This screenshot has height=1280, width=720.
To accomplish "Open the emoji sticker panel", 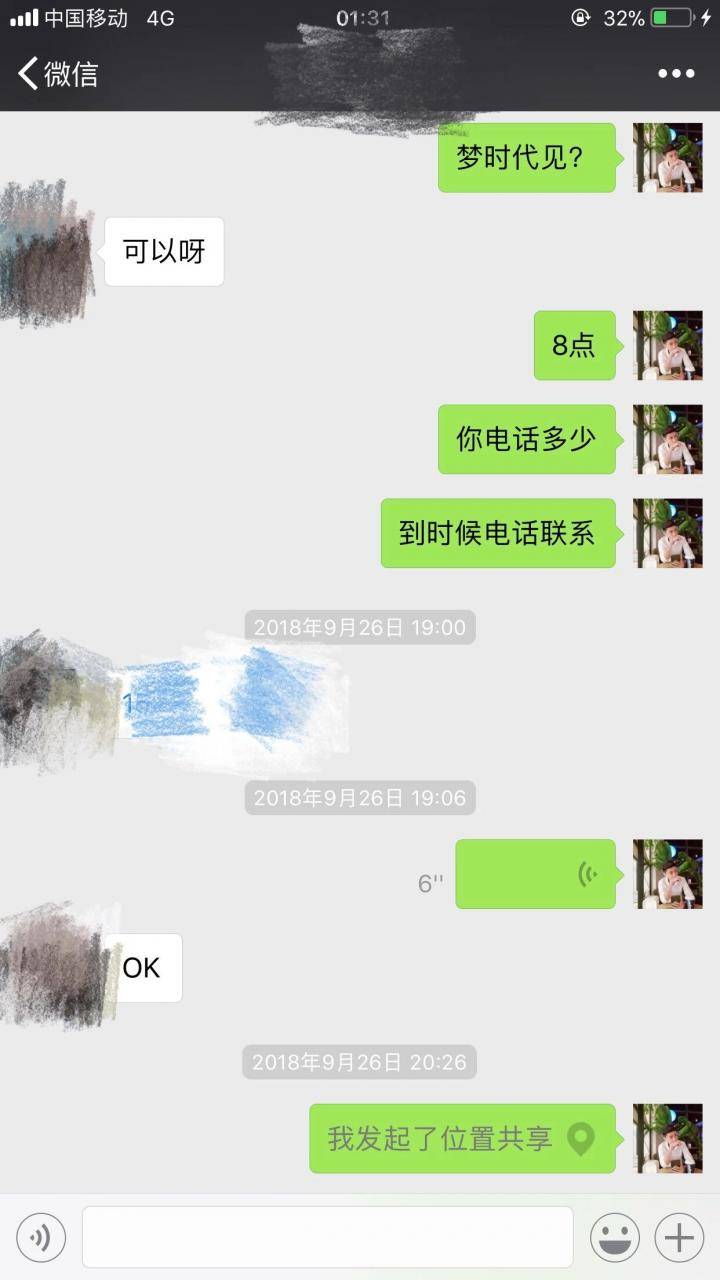I will 614,1238.
